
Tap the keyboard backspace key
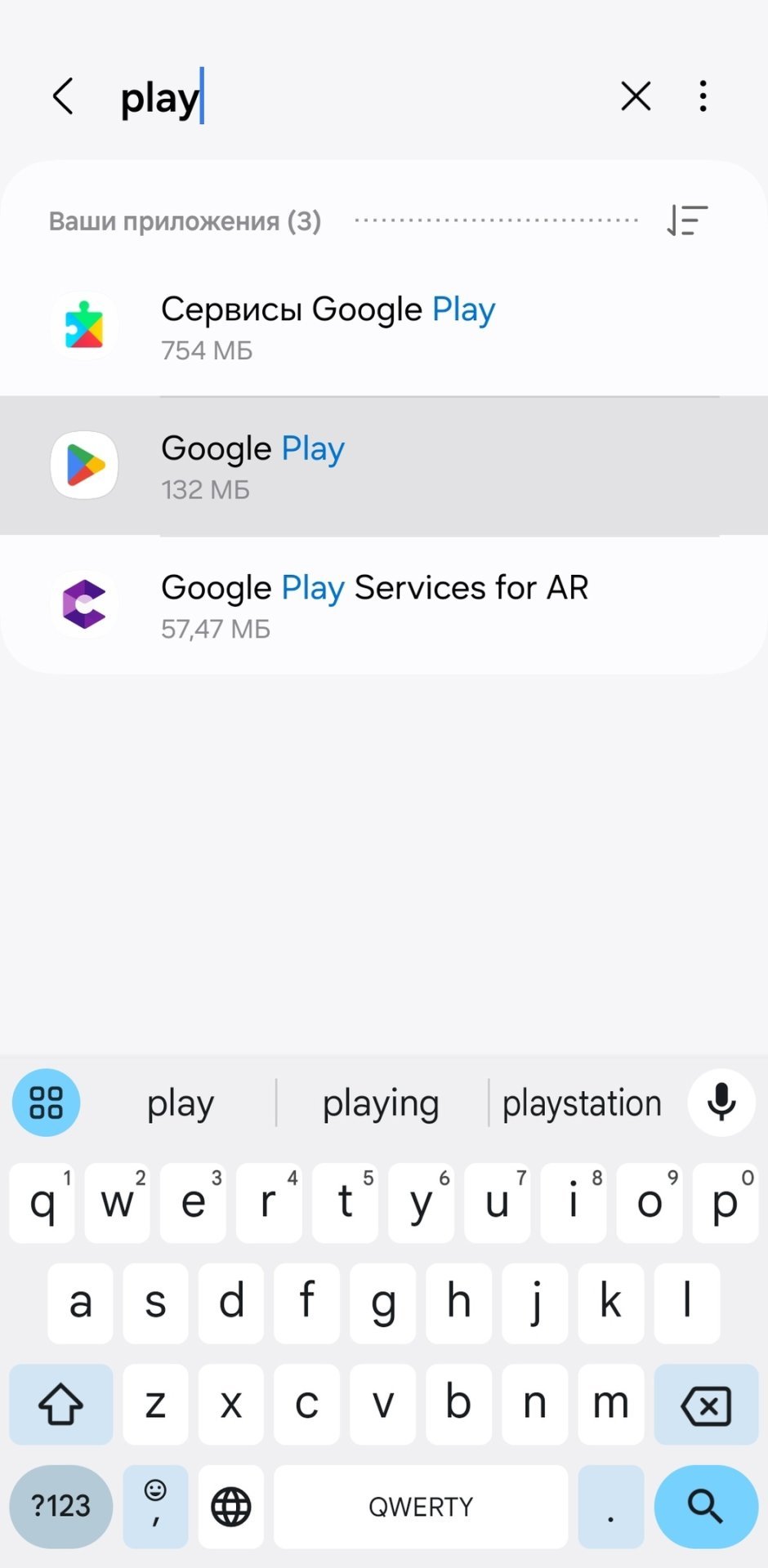tap(706, 1405)
